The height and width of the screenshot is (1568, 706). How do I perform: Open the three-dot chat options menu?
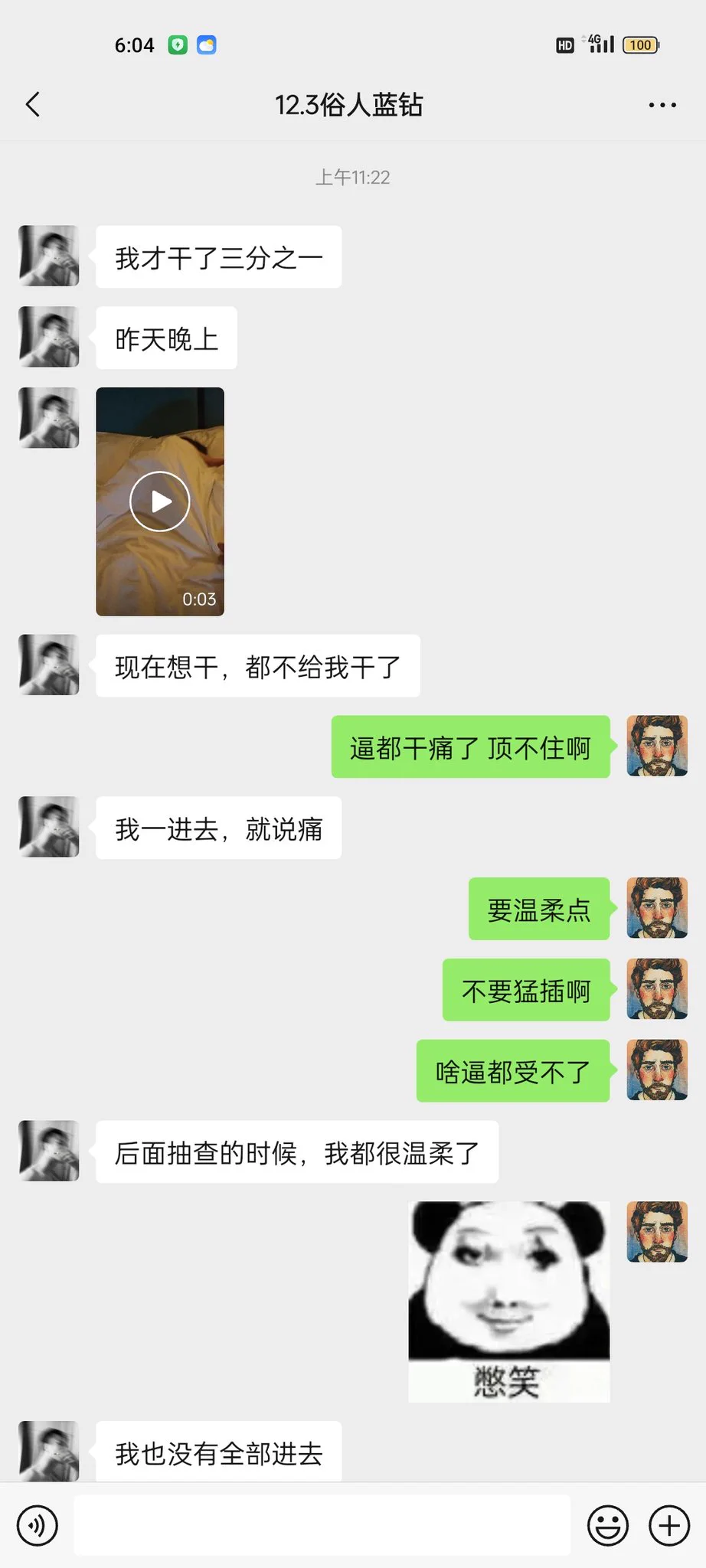point(662,105)
